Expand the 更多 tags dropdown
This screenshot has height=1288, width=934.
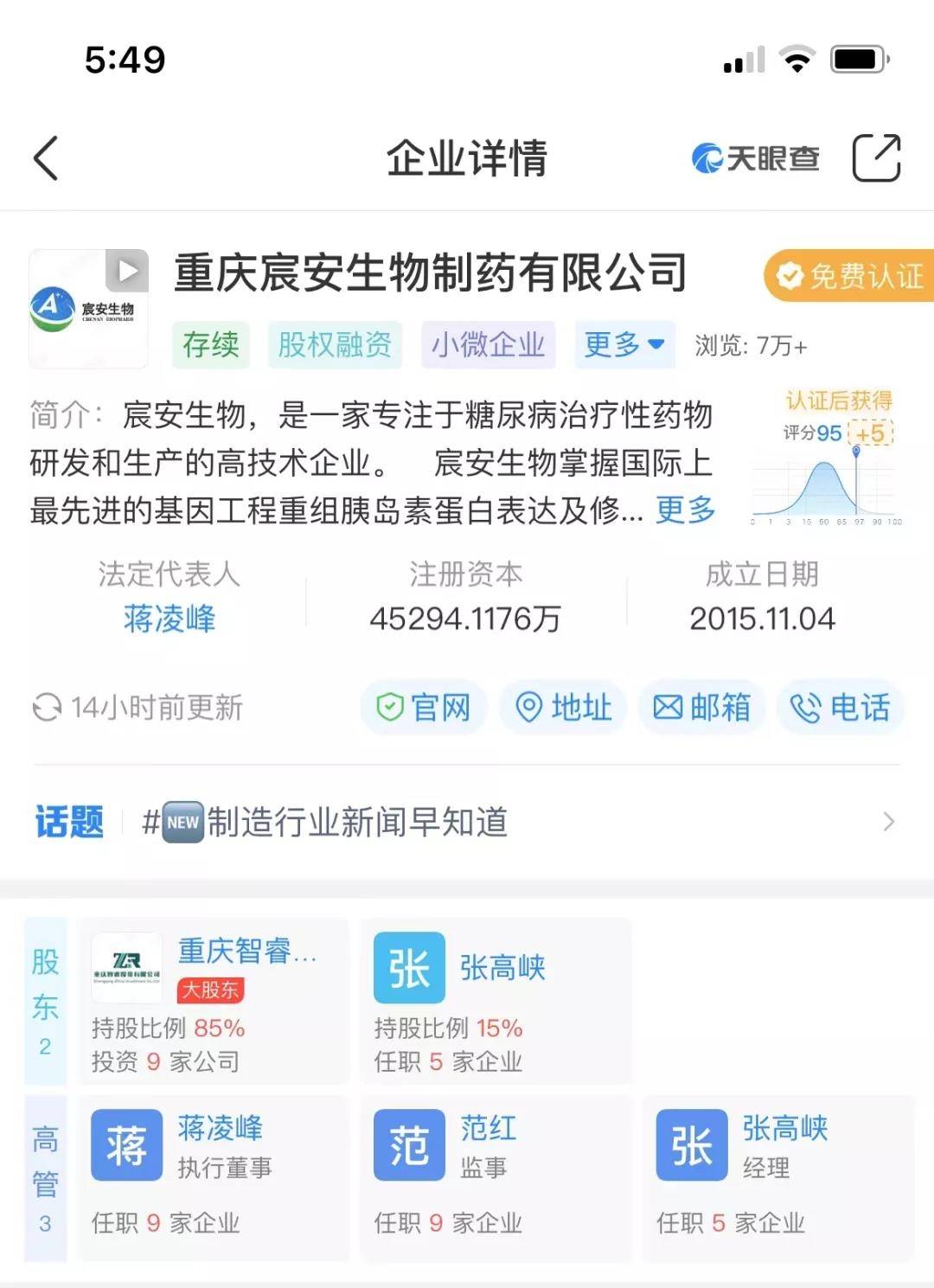click(624, 345)
